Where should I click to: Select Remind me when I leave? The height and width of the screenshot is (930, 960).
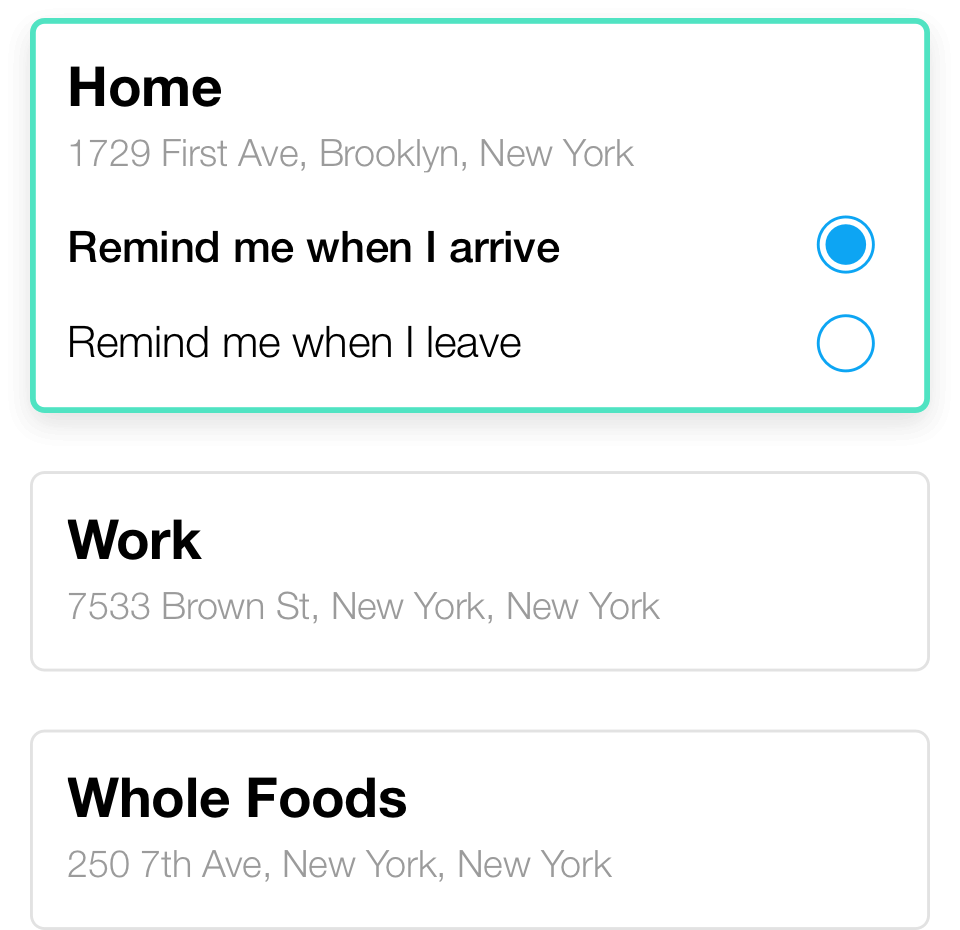[845, 343]
